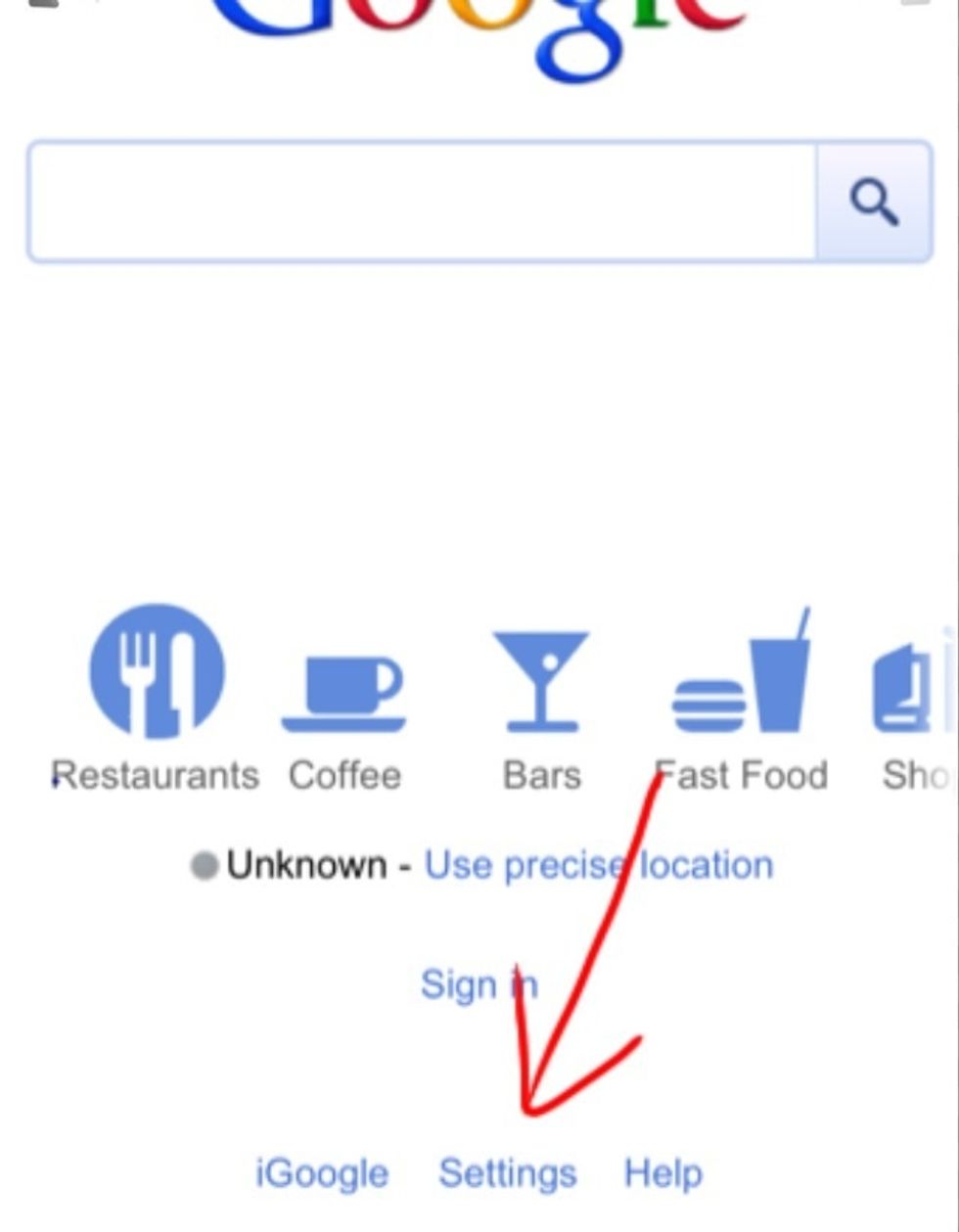Select the Restaurants category icon
Viewport: 959px width, 1232px height.
click(159, 673)
